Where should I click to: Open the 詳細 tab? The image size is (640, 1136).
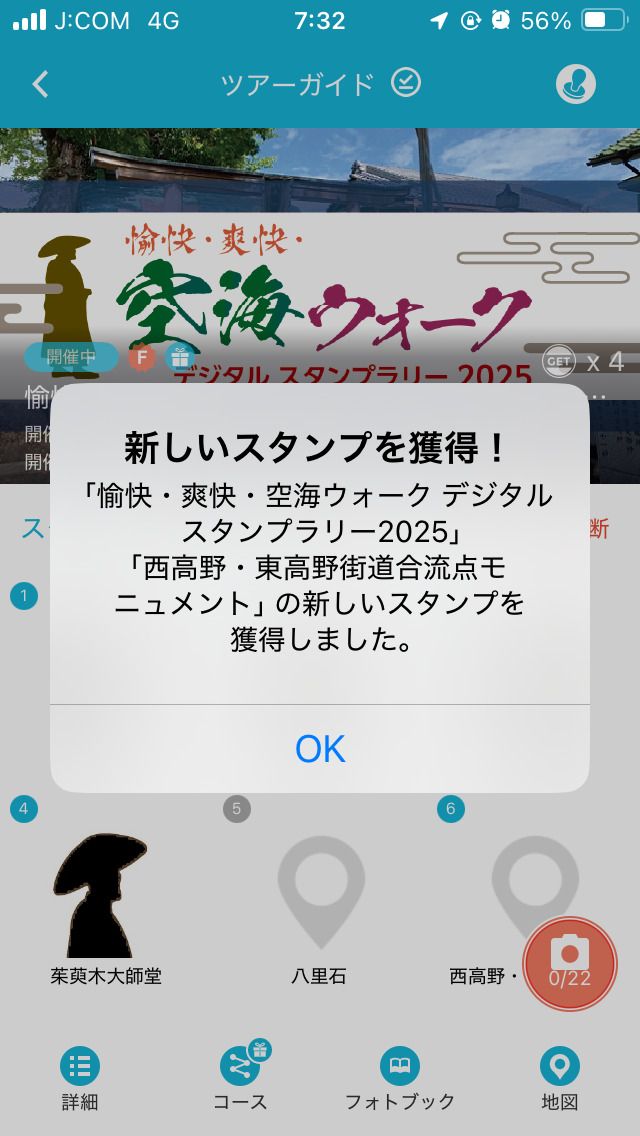pos(80,1080)
